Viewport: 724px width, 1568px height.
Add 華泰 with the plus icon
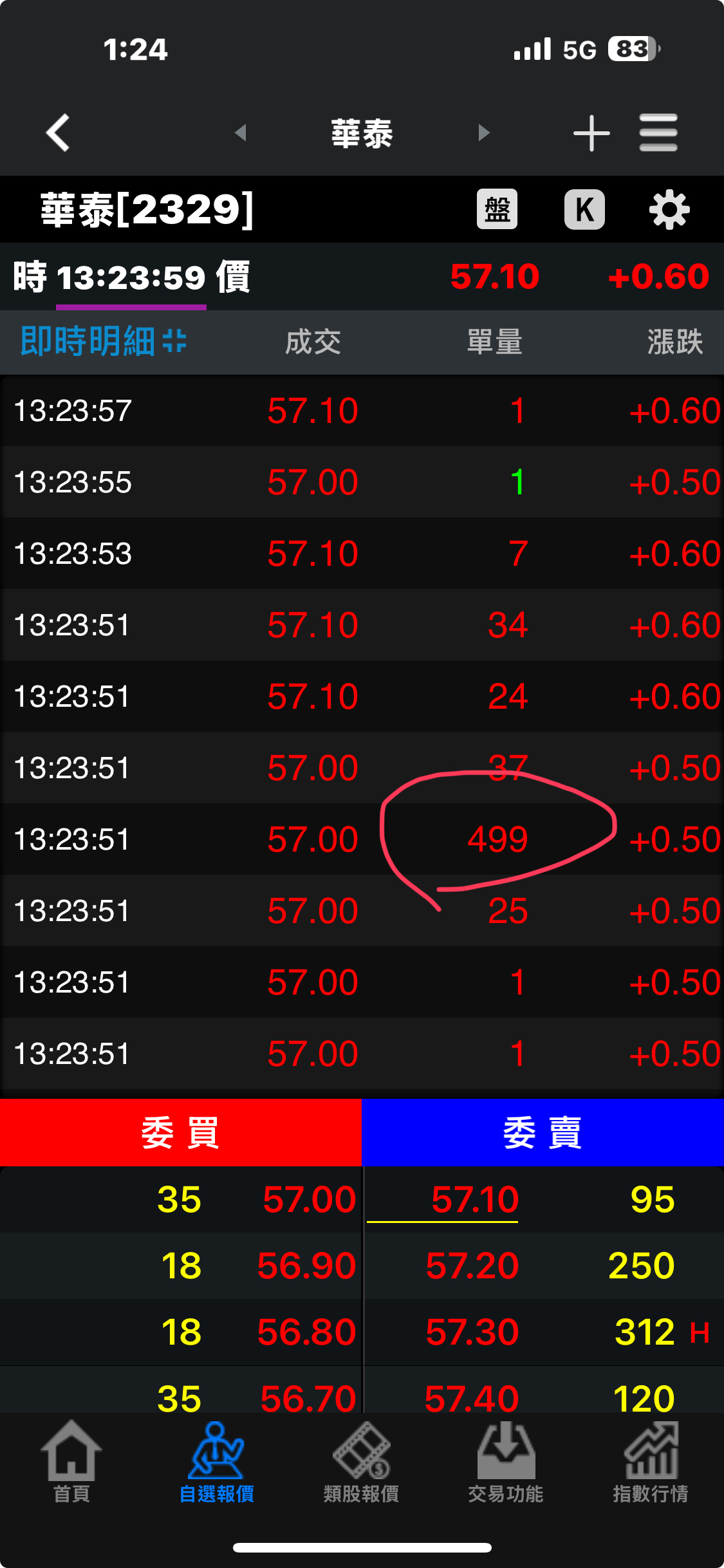[x=591, y=133]
